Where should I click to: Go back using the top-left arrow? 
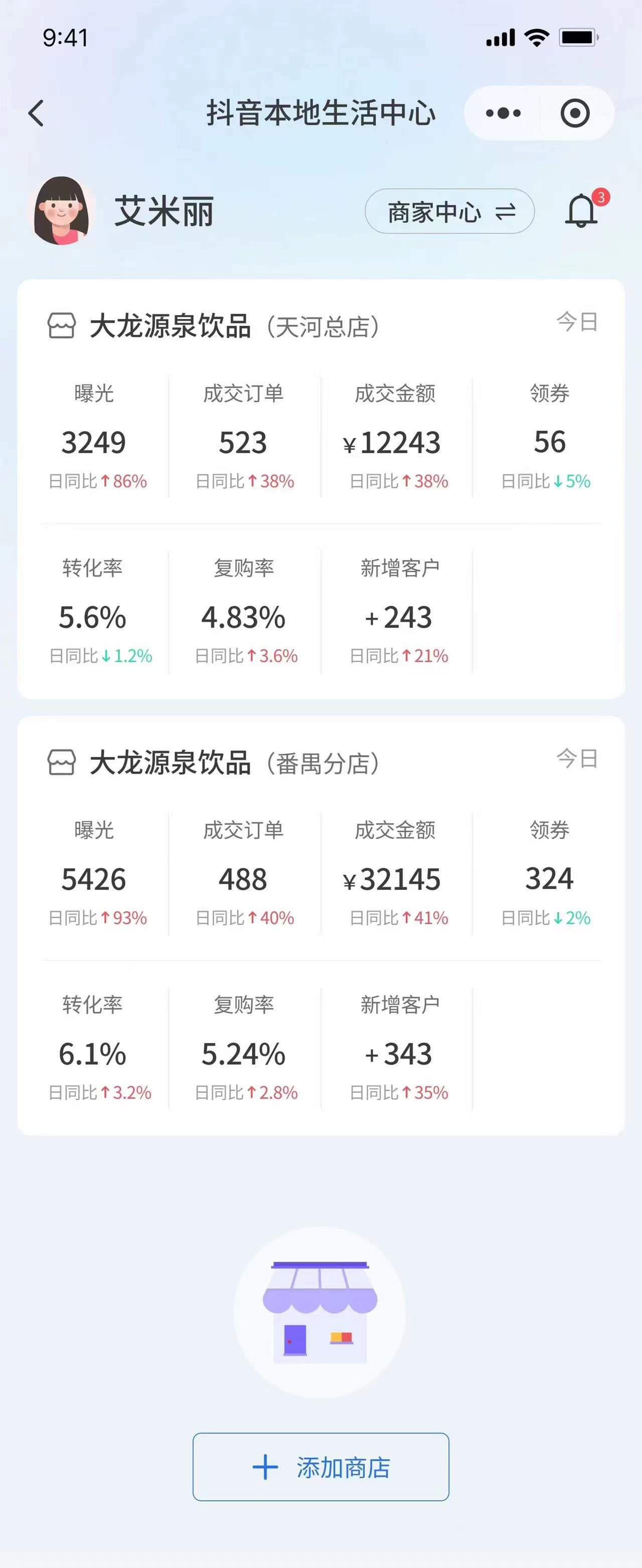pos(37,113)
